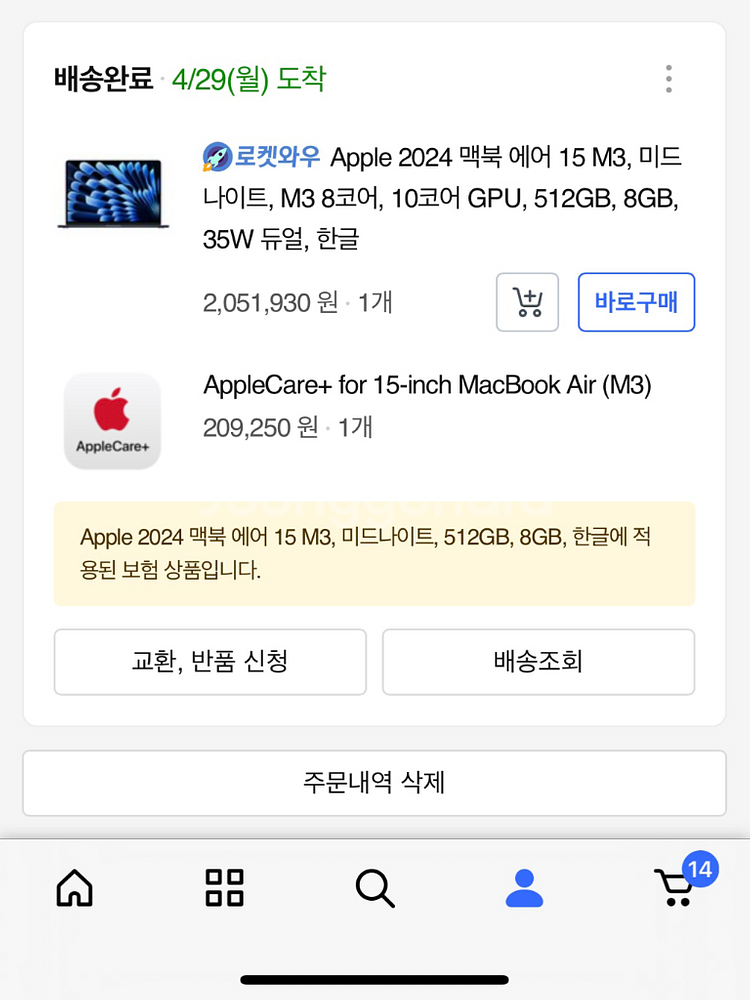Image resolution: width=750 pixels, height=1000 pixels.
Task: Add the MacBook Air to cart
Action: 527,302
